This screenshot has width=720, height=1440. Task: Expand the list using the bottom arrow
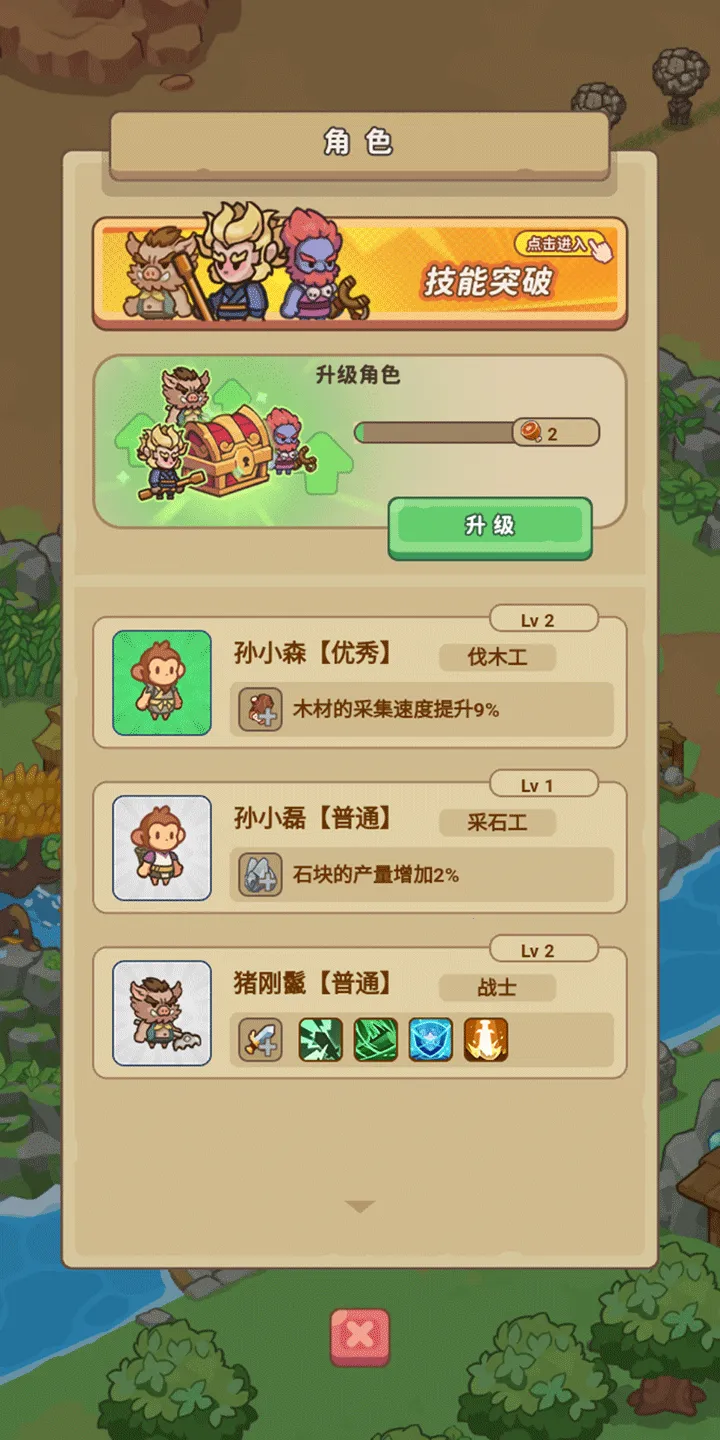(x=360, y=1207)
